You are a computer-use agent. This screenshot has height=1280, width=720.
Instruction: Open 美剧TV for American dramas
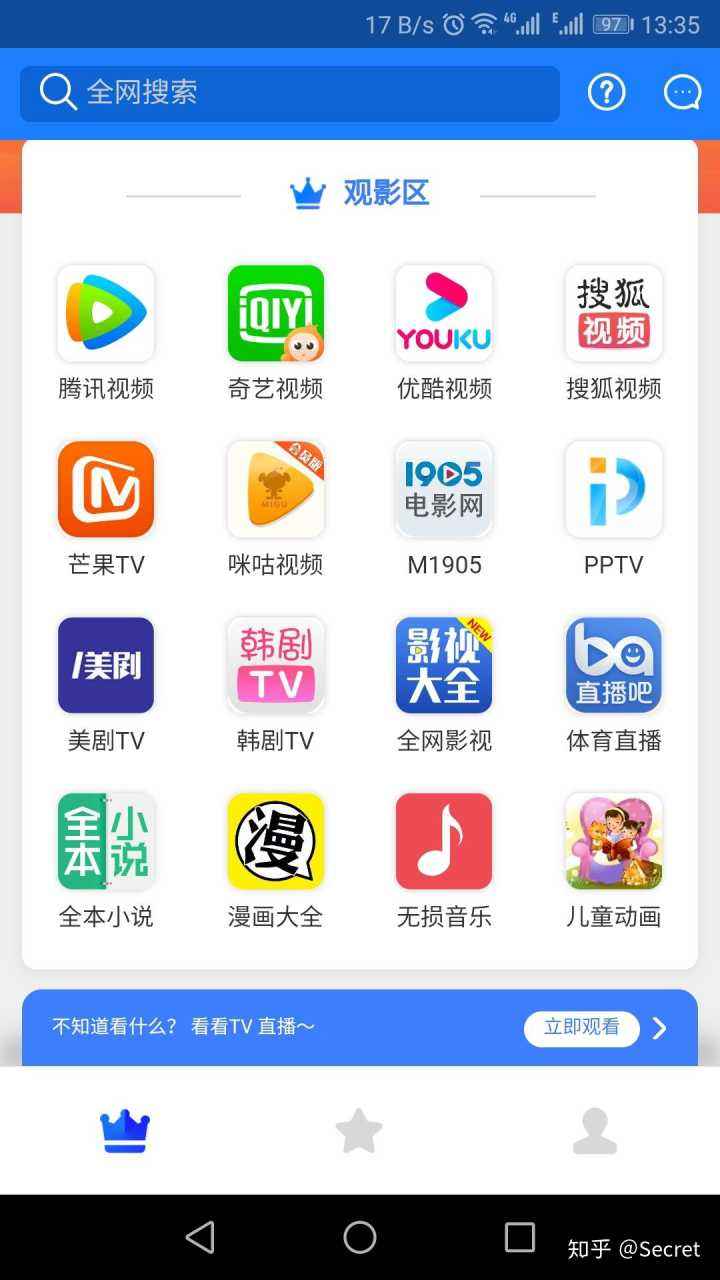point(106,664)
